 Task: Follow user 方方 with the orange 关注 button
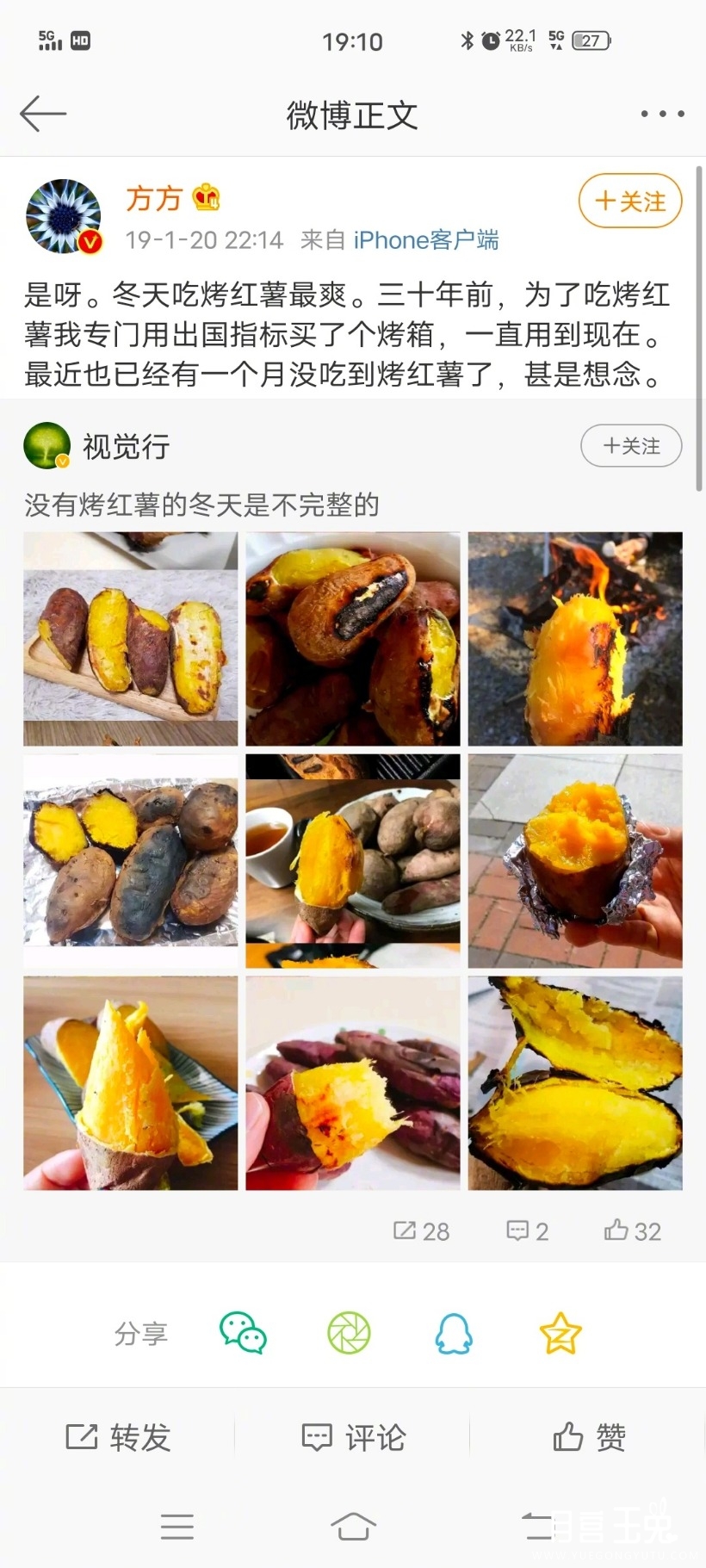pos(630,201)
